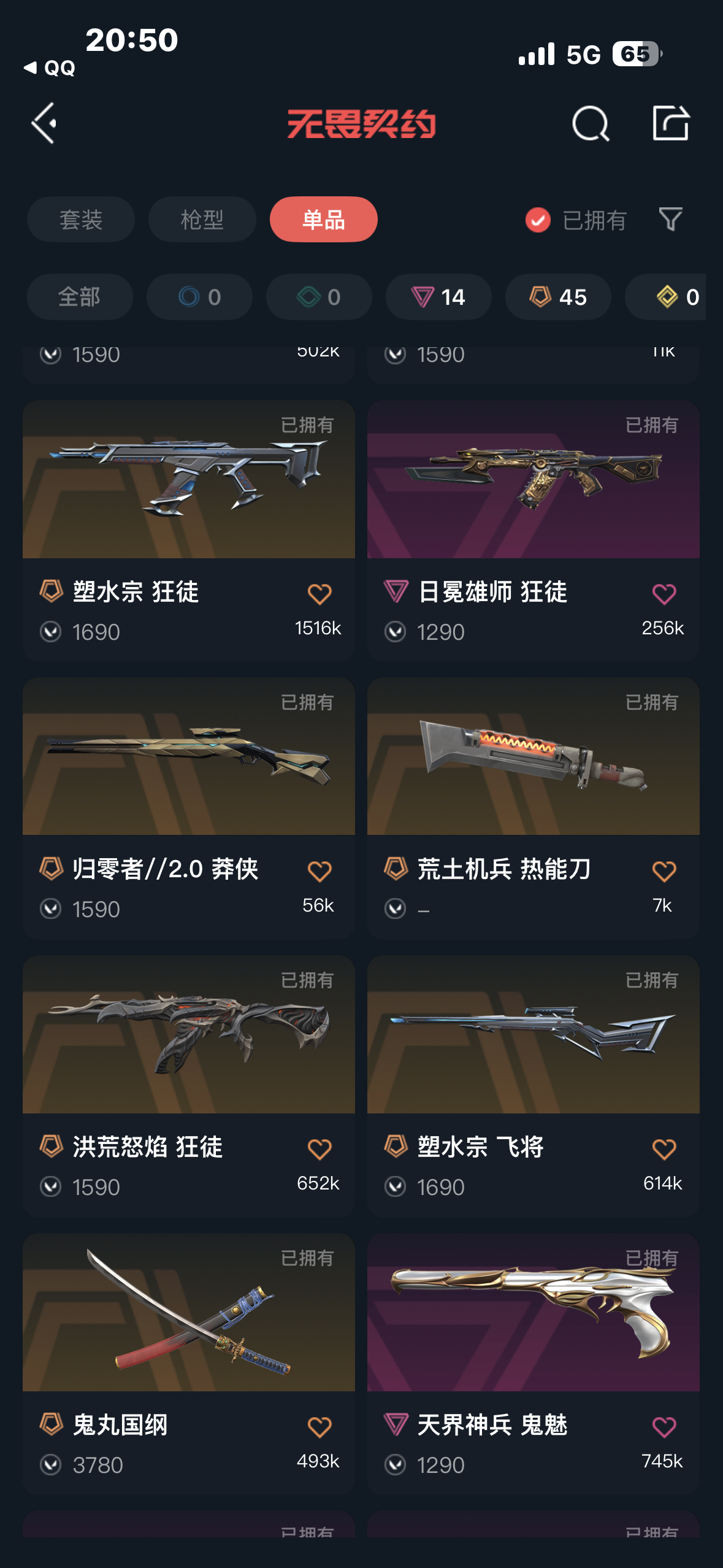Like the 塑水宗 飞将 skin
The image size is (723, 1568).
[664, 1149]
